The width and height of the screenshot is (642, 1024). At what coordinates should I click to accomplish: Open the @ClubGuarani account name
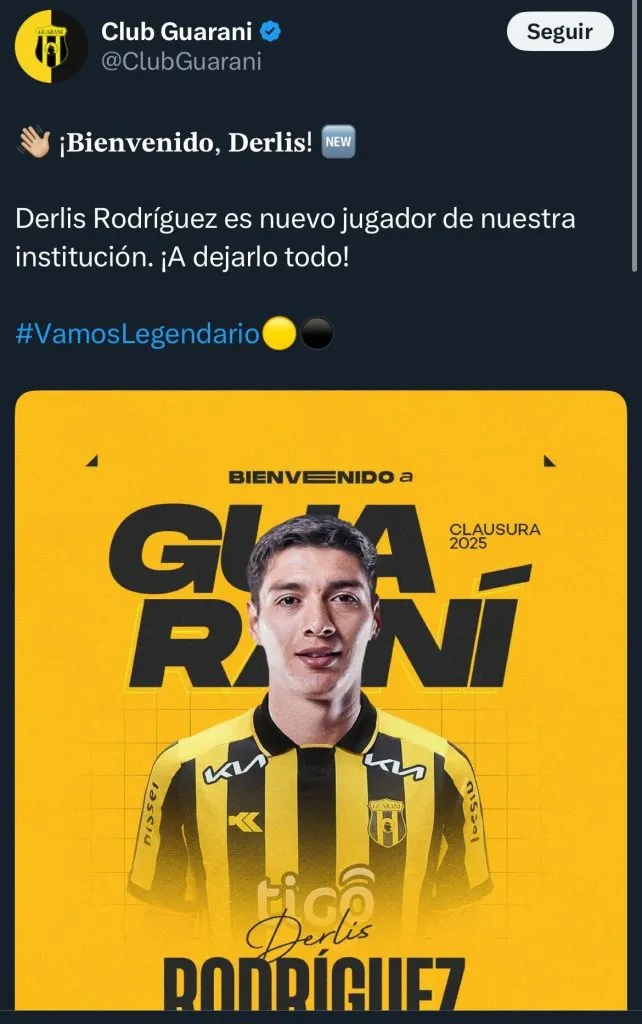click(x=181, y=61)
